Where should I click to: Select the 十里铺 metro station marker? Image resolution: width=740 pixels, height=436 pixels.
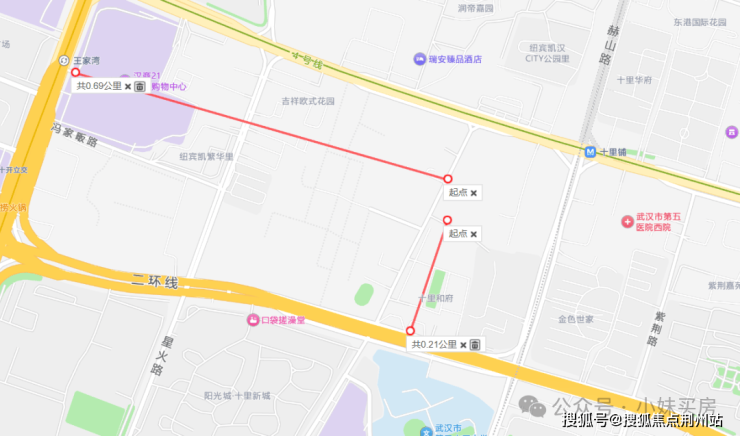591,152
